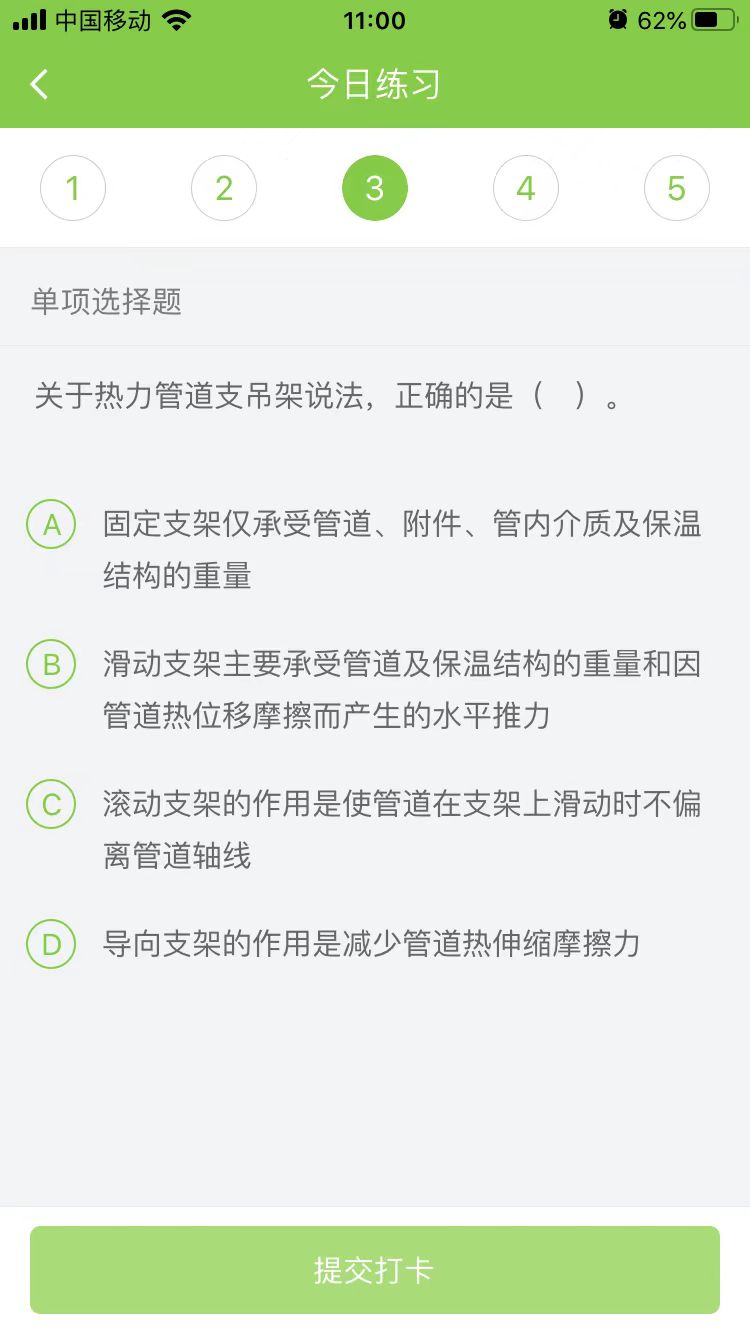The width and height of the screenshot is (750, 1334).
Task: Click the back arrow to exit practice
Action: (x=38, y=84)
